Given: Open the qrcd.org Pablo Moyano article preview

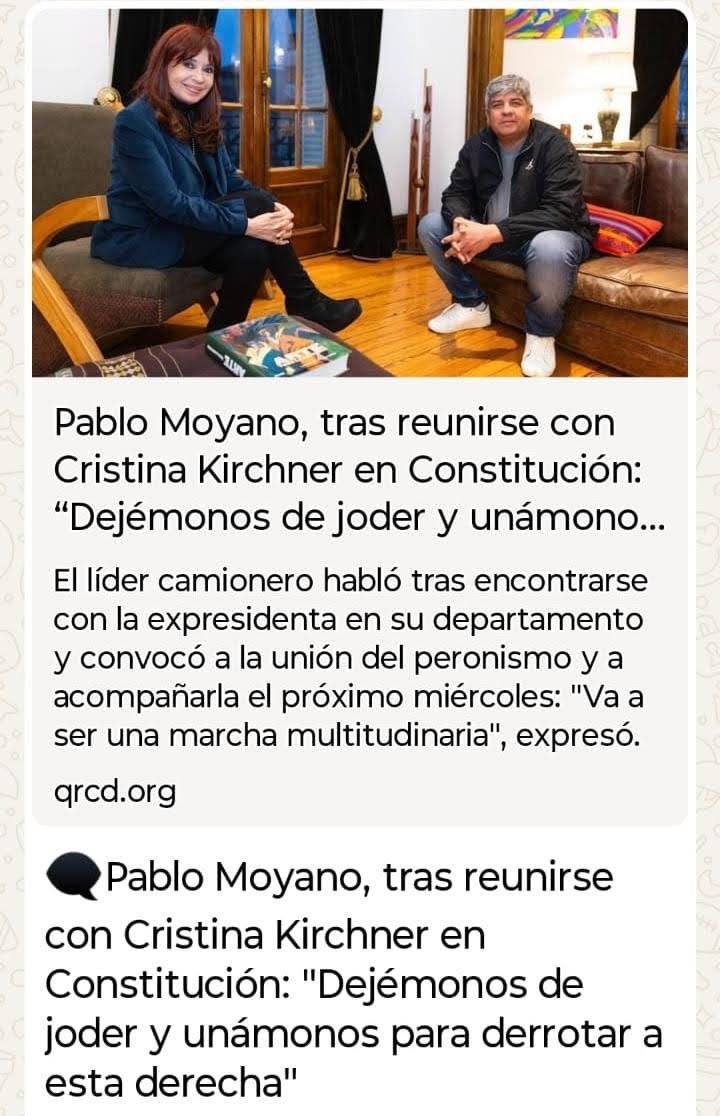Looking at the screenshot, I should (359, 470).
